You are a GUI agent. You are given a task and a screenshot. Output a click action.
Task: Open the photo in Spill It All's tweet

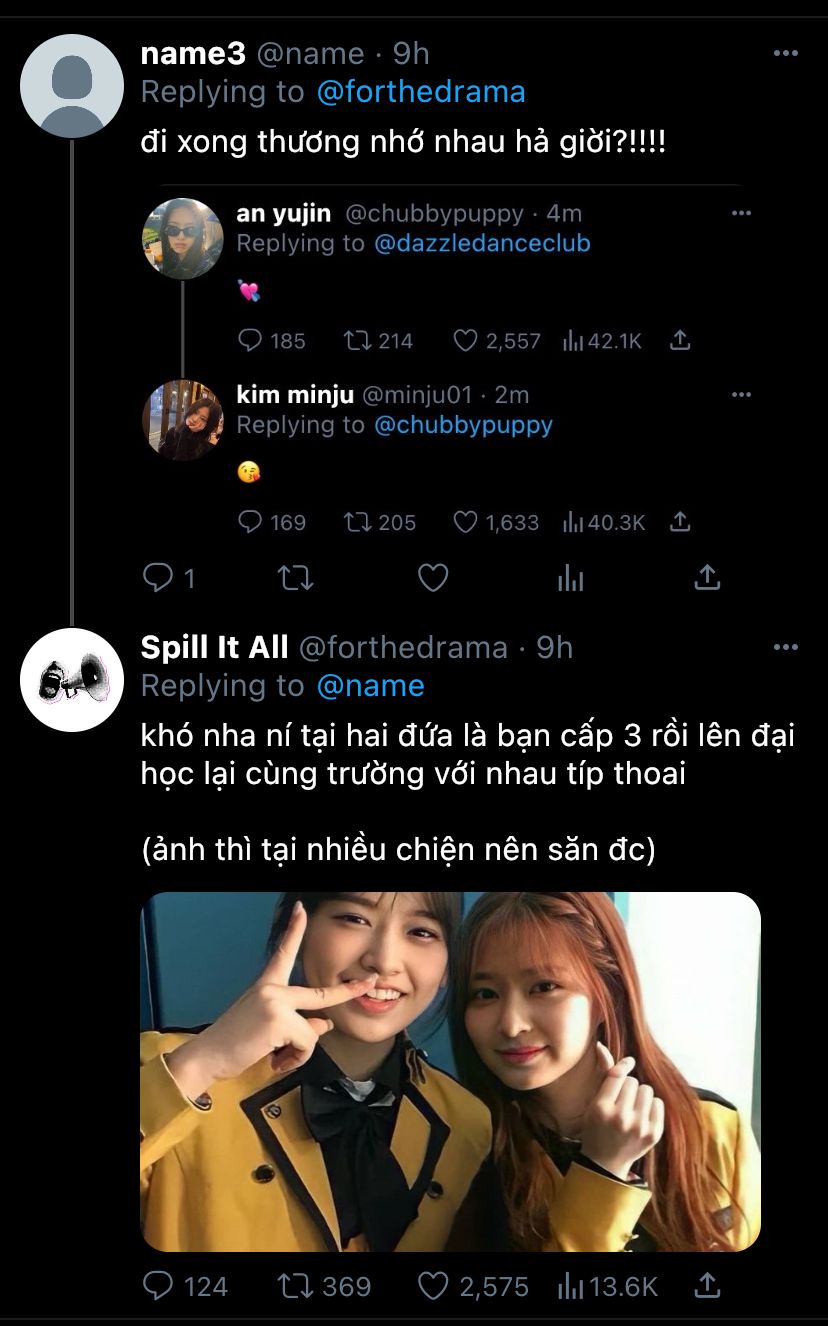coord(450,1071)
